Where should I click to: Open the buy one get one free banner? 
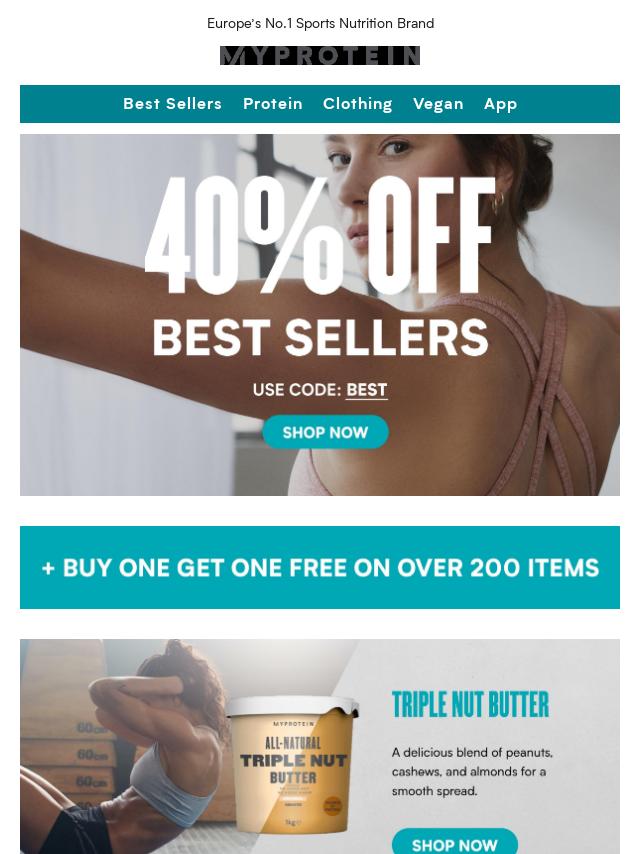coord(320,567)
